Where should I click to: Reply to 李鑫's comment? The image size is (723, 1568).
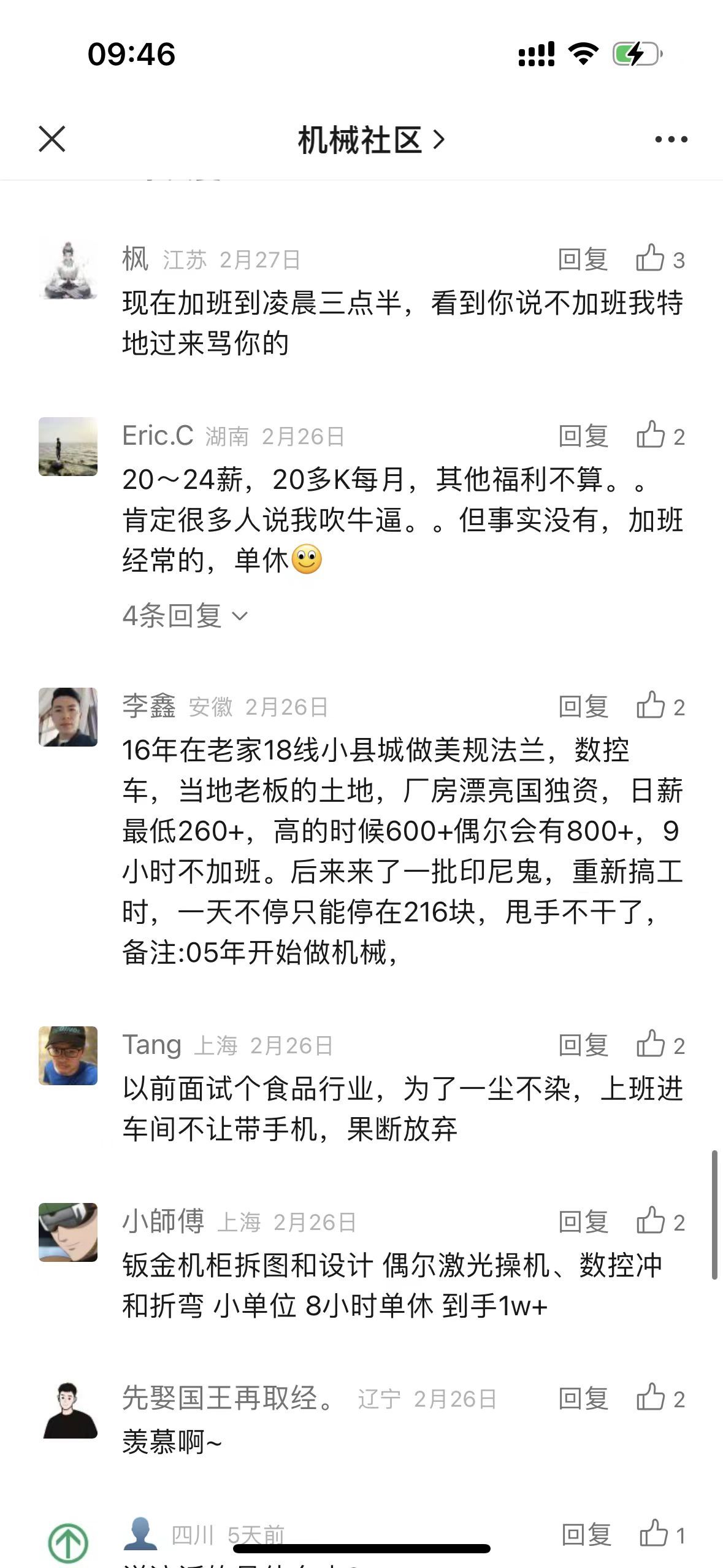[583, 707]
